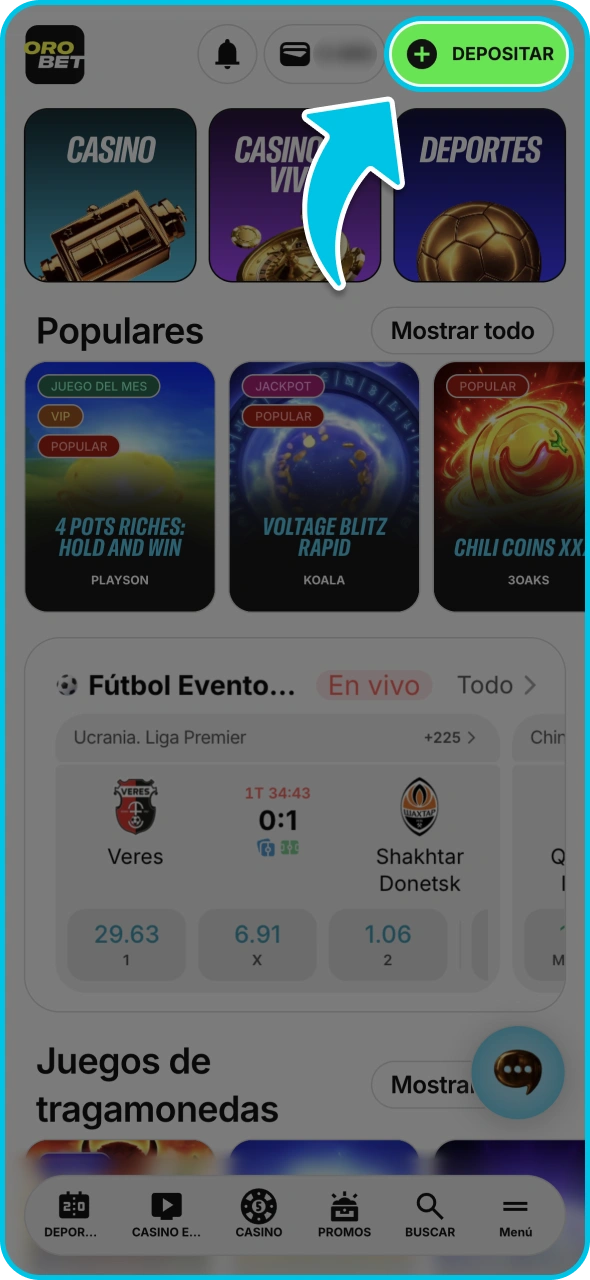Image resolution: width=590 pixels, height=1280 pixels.
Task: Open the Menú tab
Action: point(516,1215)
